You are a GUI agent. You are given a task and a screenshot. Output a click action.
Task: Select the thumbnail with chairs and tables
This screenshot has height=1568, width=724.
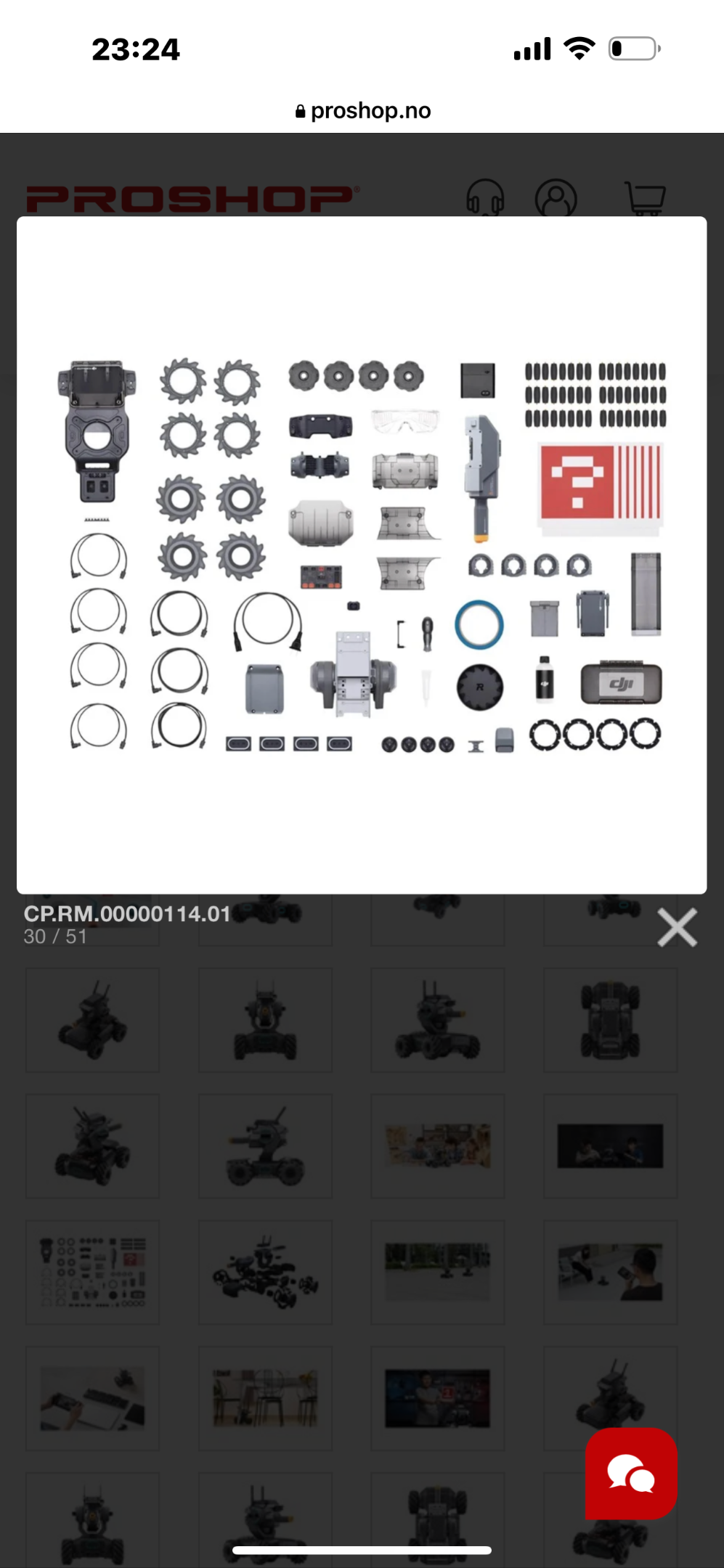point(265,1398)
